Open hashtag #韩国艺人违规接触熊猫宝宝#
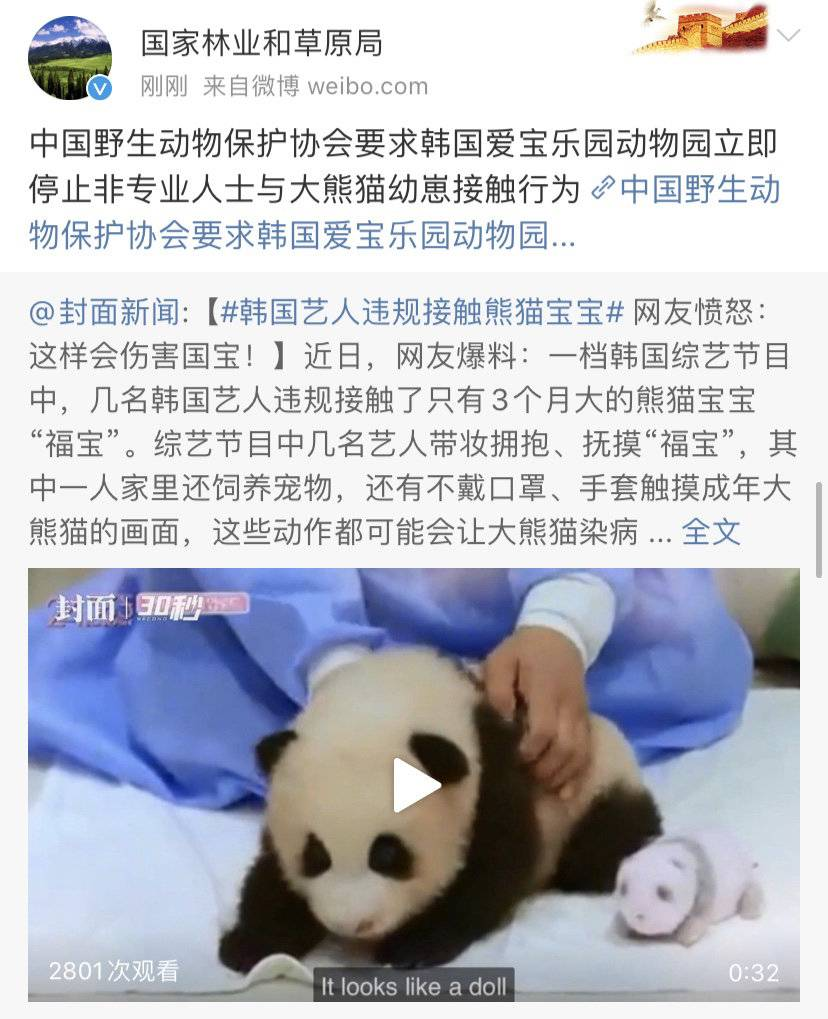This screenshot has height=1019, width=828. [420, 312]
